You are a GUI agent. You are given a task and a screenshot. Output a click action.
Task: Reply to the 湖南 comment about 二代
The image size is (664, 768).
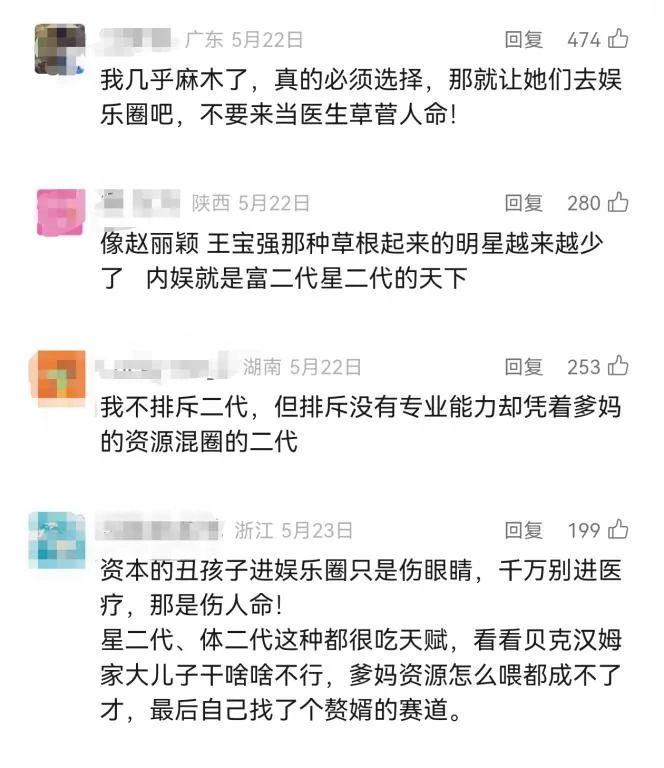(x=523, y=367)
